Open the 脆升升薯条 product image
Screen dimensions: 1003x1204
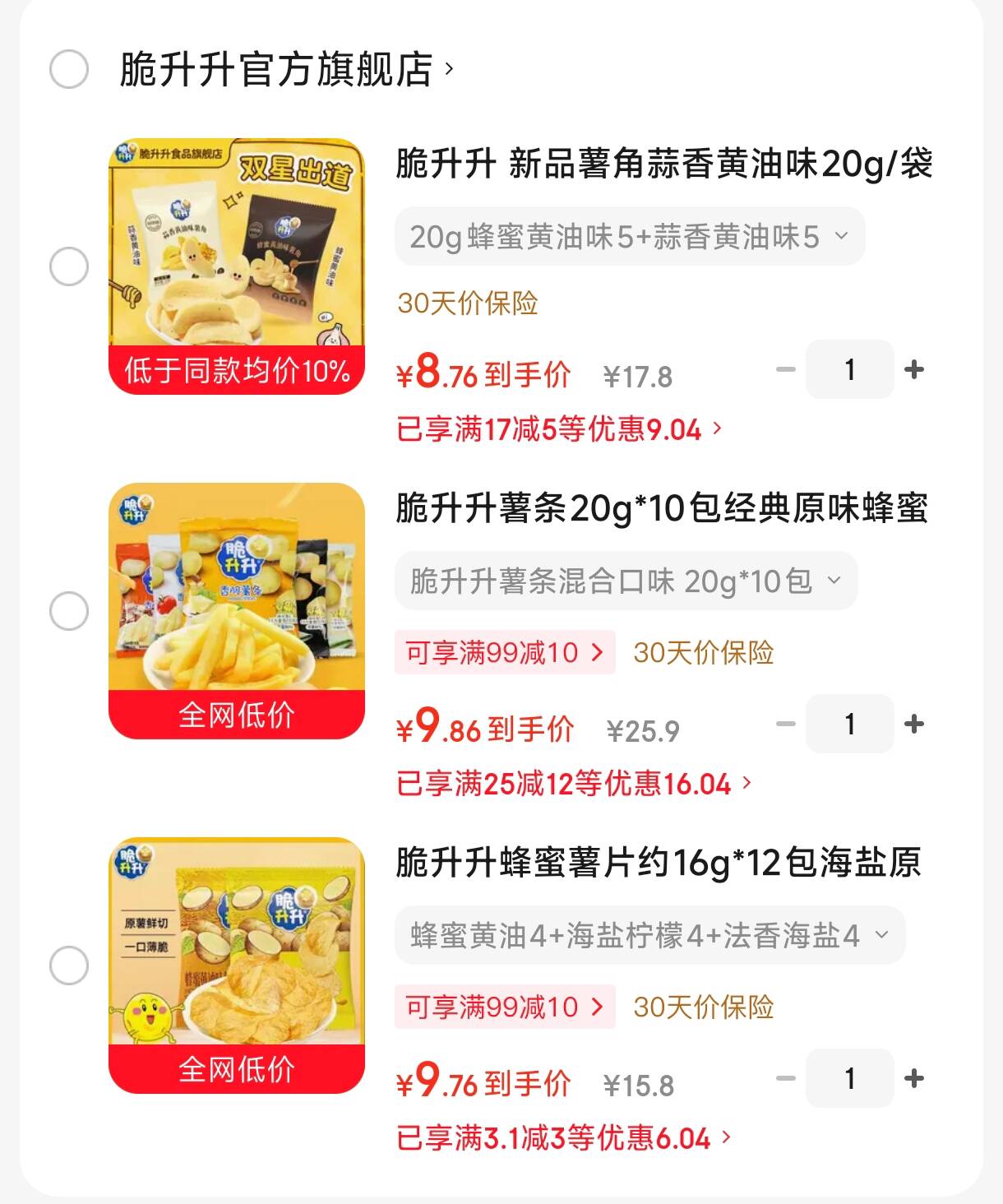point(237,610)
